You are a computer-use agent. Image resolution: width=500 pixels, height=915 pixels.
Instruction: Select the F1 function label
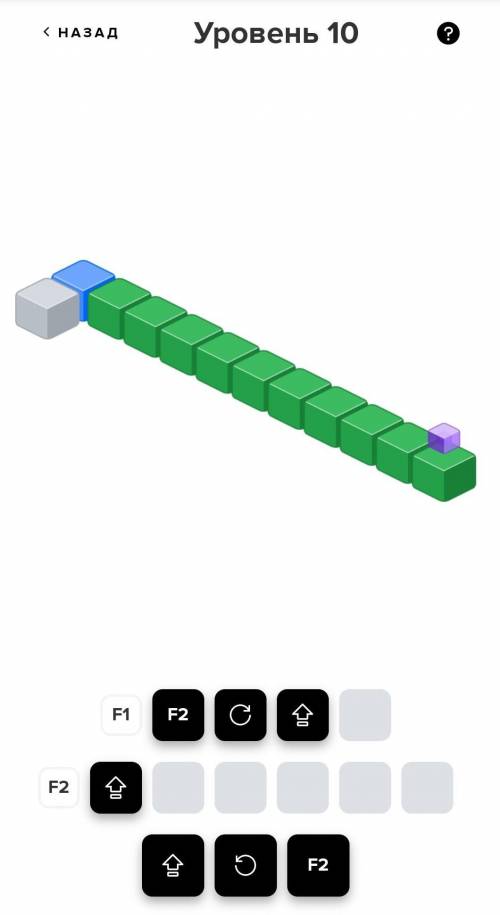coord(121,715)
